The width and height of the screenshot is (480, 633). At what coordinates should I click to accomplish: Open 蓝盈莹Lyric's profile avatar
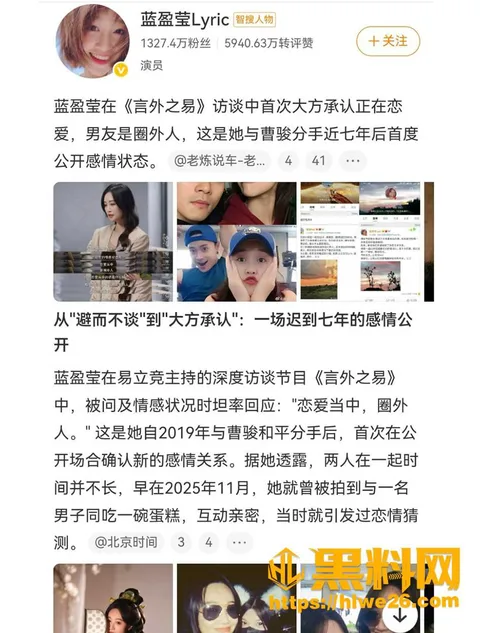[x=92, y=41]
